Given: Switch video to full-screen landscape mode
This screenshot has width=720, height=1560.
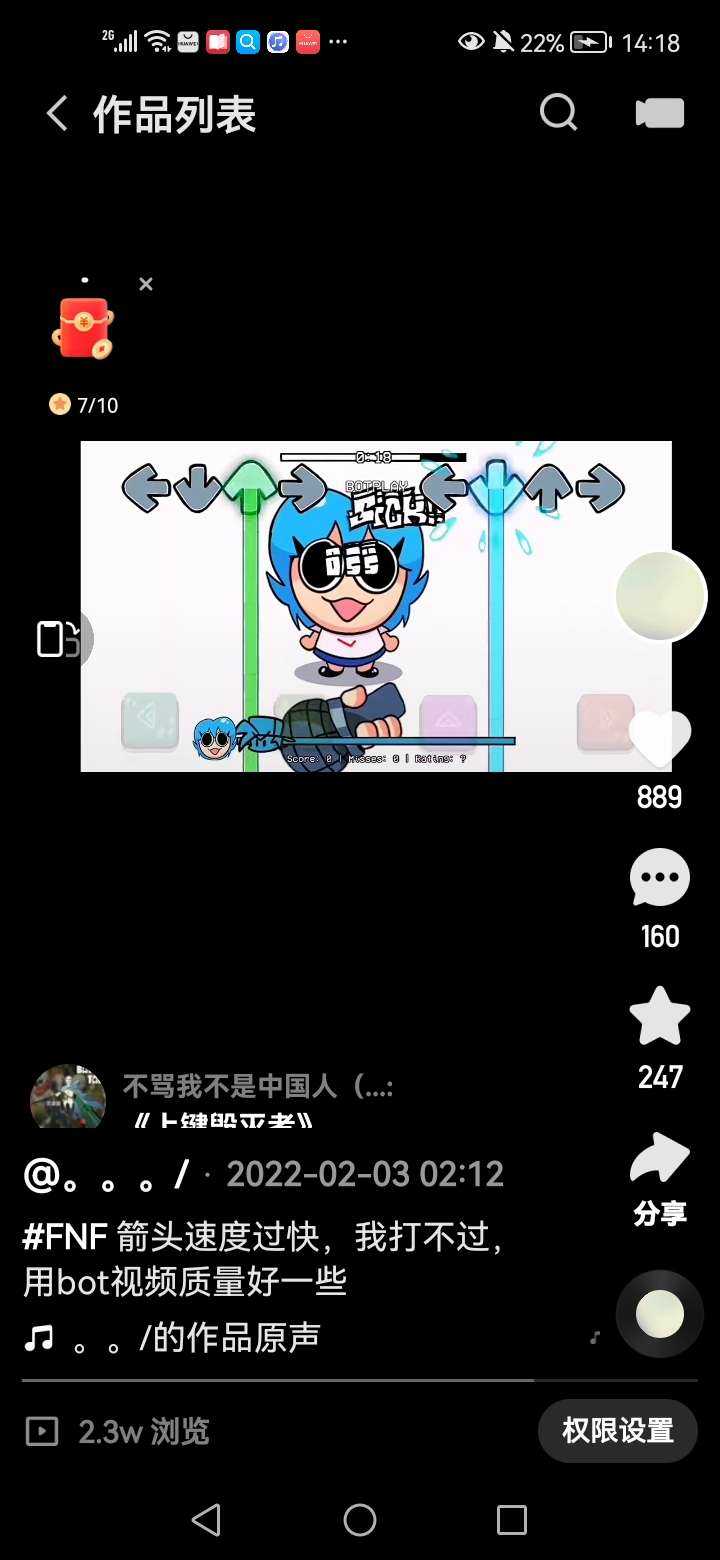Looking at the screenshot, I should point(58,638).
